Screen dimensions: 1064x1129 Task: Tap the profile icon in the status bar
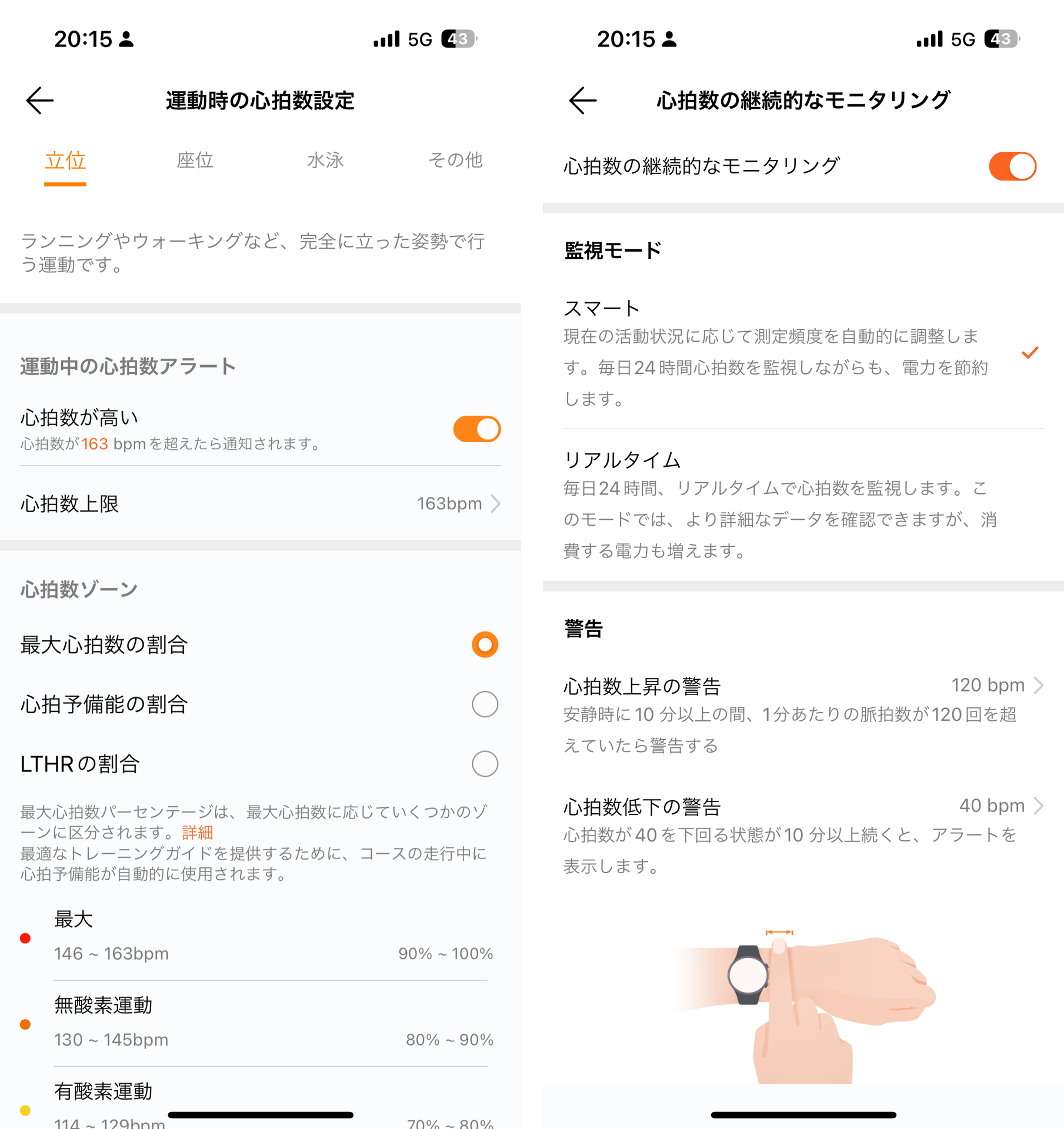point(127,39)
